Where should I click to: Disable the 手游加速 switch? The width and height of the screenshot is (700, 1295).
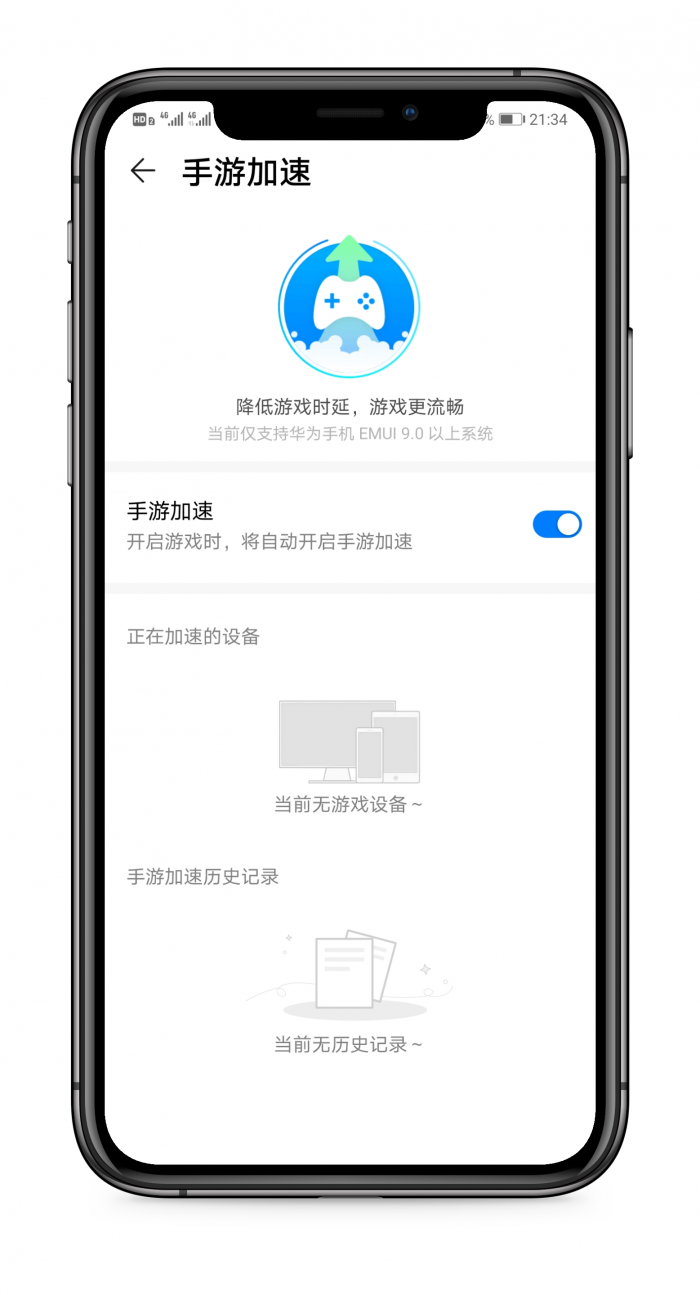click(556, 524)
